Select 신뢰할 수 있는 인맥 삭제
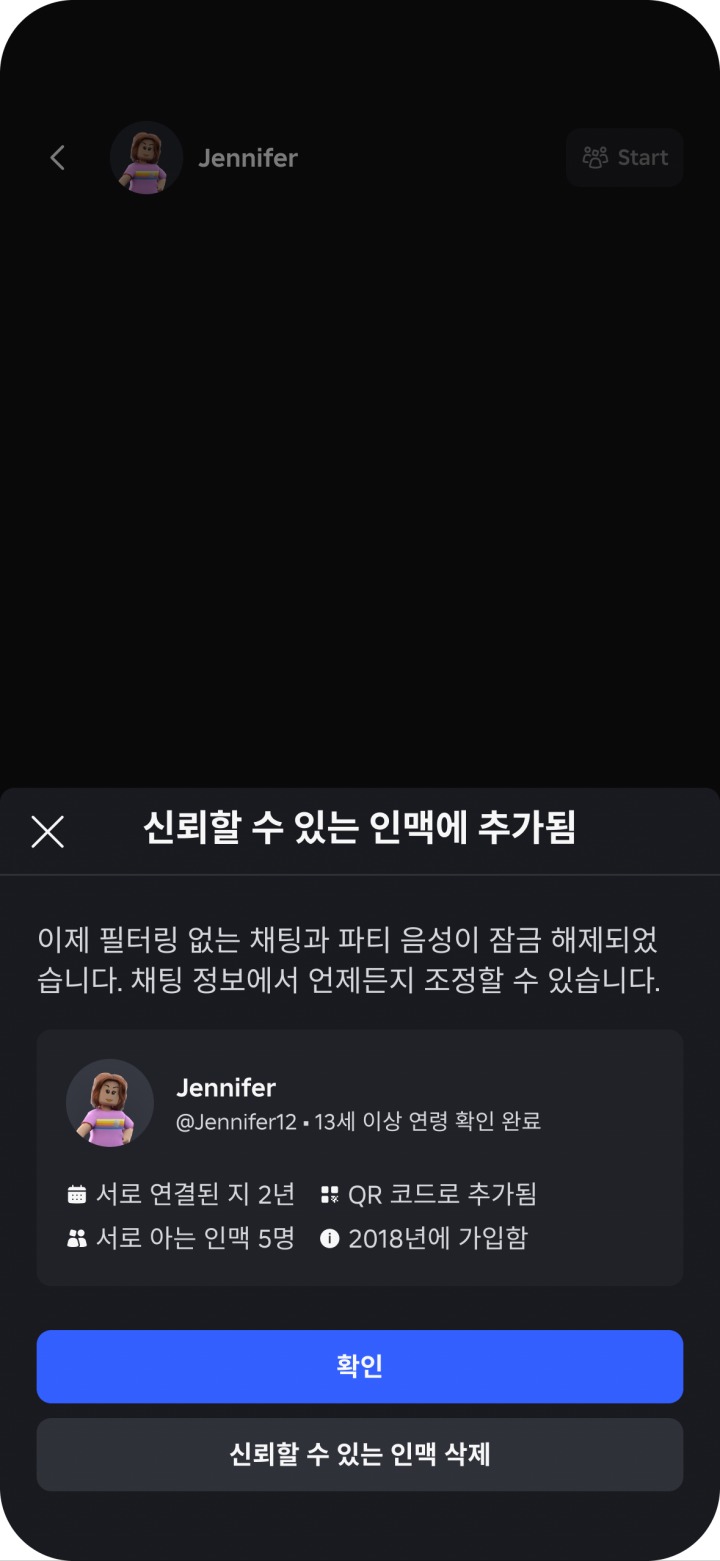The width and height of the screenshot is (720, 1561). [x=360, y=1455]
